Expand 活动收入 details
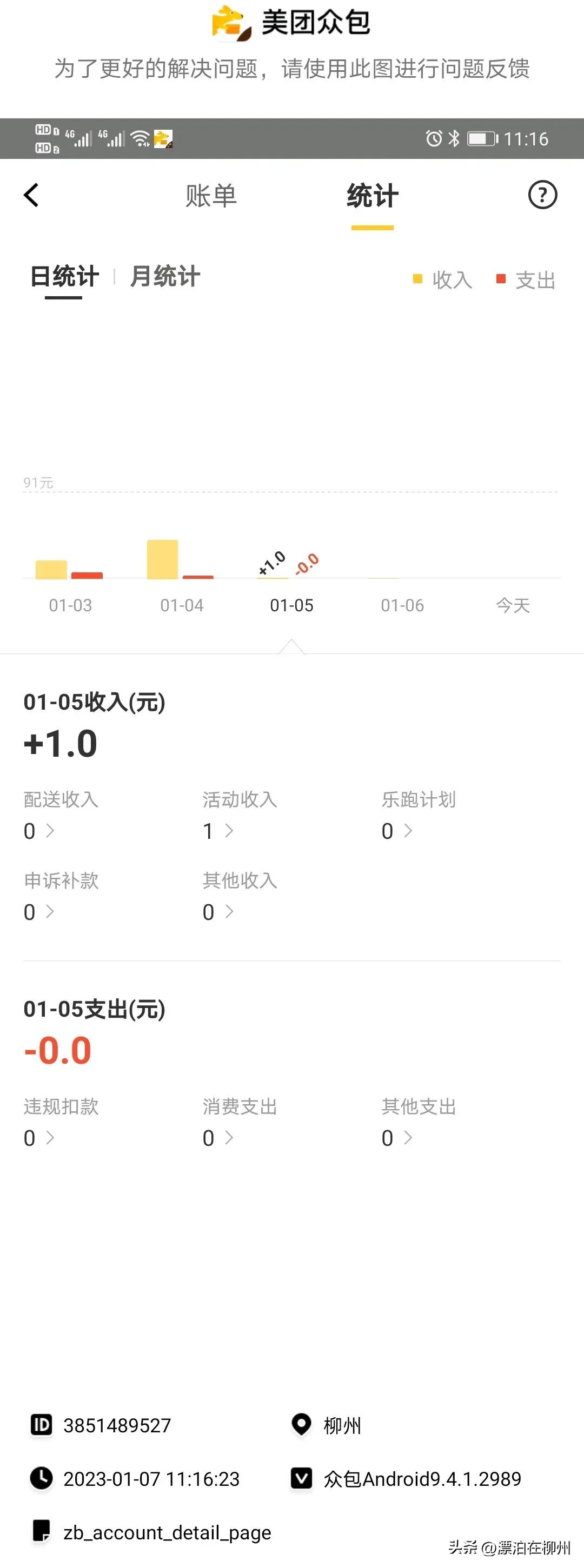584x1568 pixels. tap(219, 831)
